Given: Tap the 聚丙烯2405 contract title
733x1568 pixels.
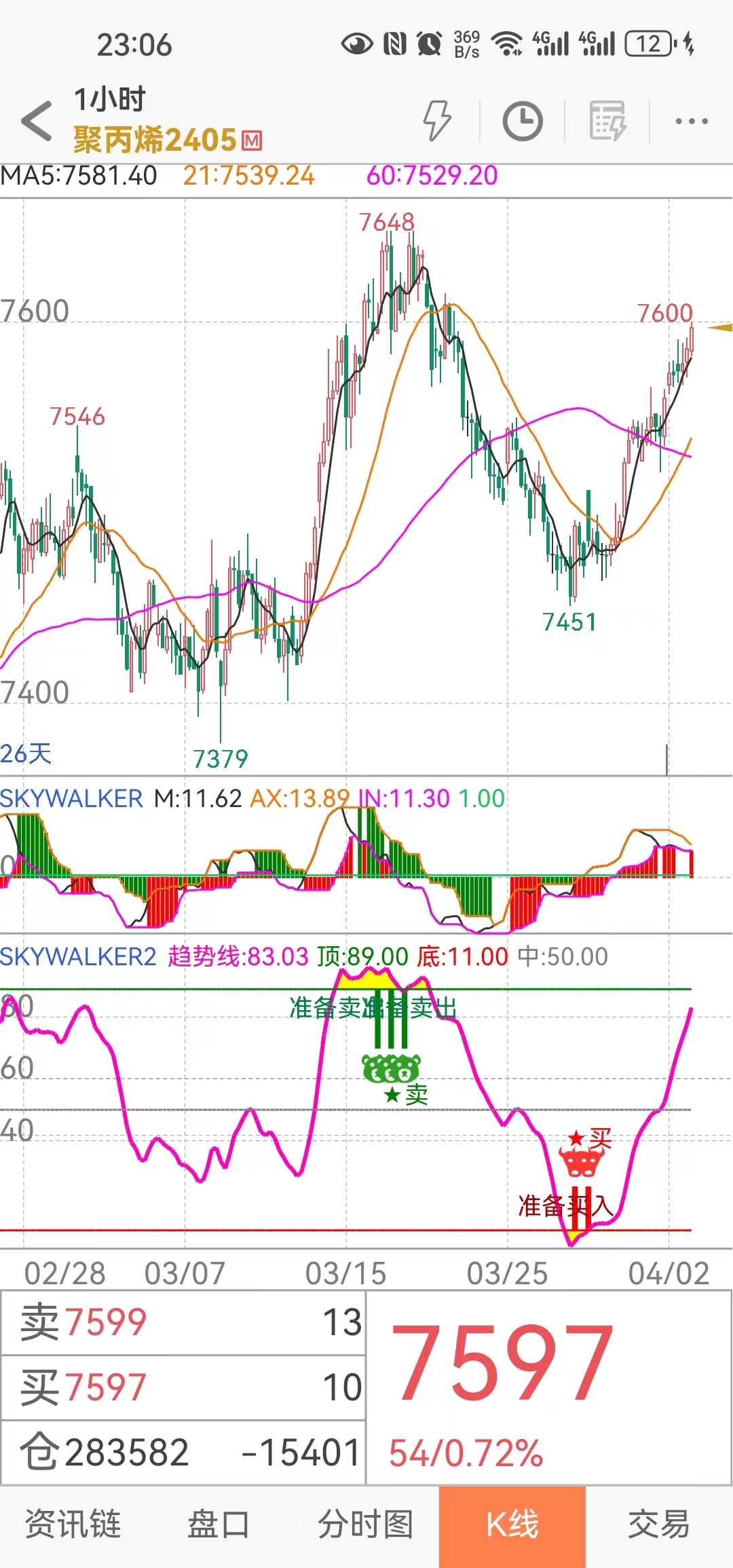Looking at the screenshot, I should click(156, 140).
